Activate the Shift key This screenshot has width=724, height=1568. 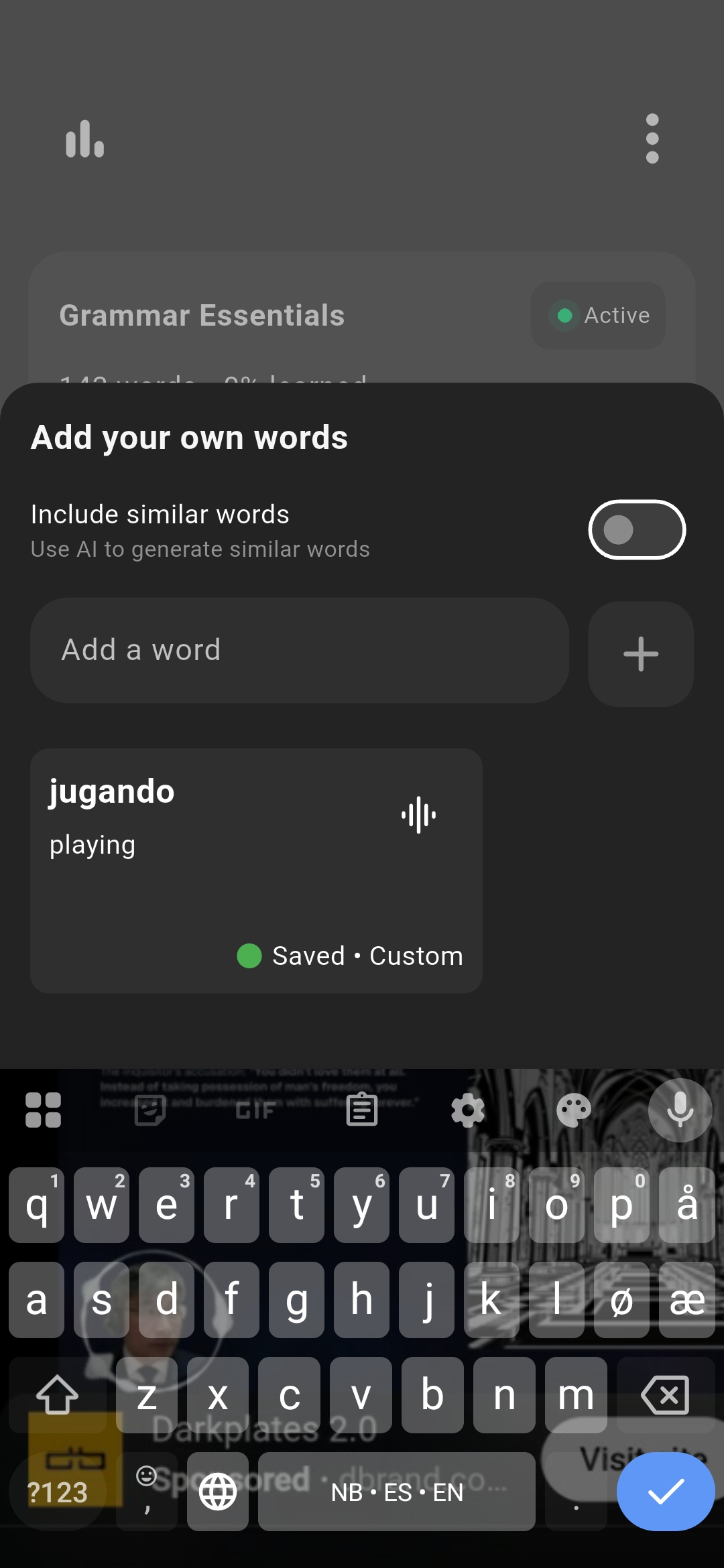[x=58, y=1395]
